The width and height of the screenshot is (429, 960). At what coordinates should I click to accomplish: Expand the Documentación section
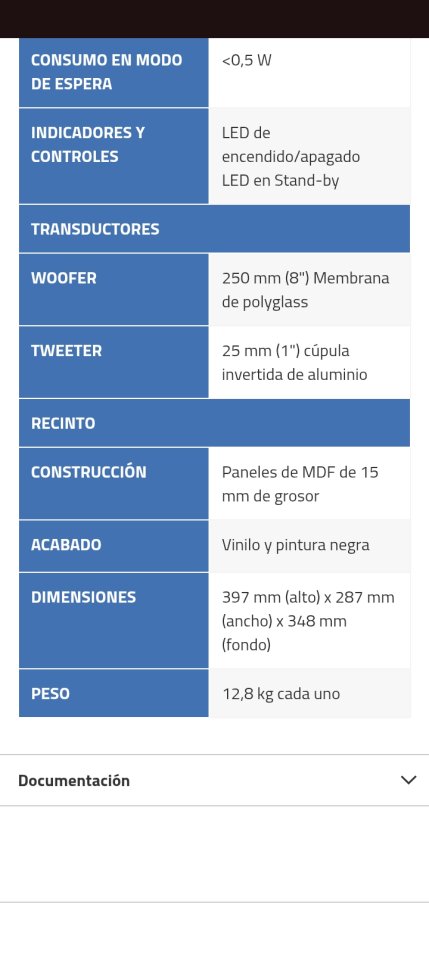(214, 780)
